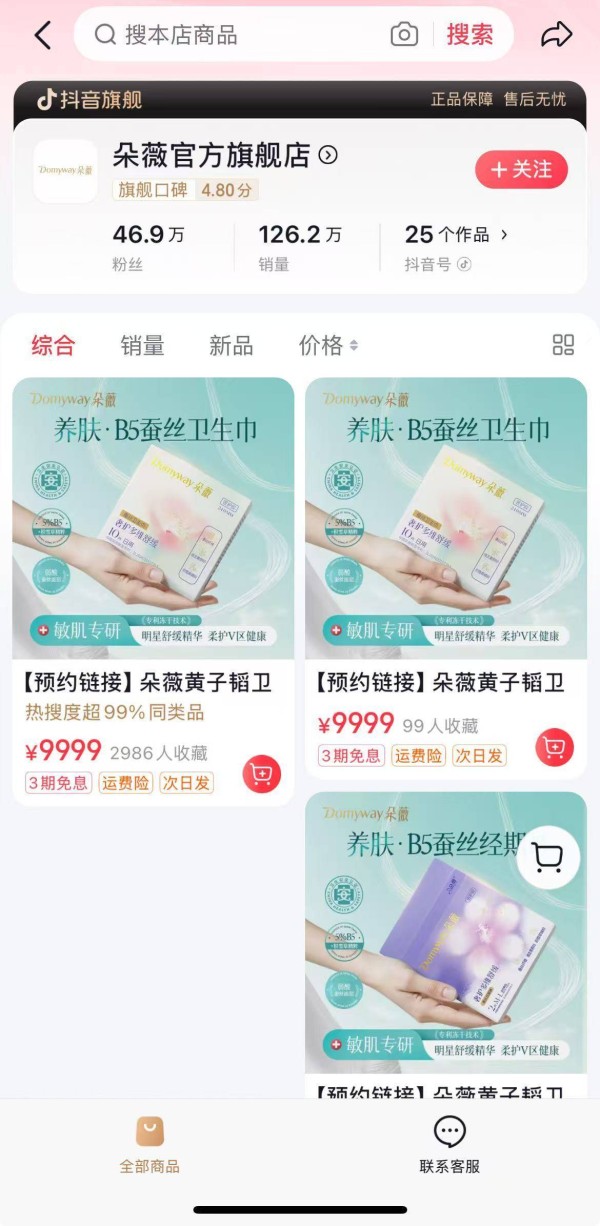Tap the 搜本店商品 search field
600x1226 pixels.
pos(240,36)
